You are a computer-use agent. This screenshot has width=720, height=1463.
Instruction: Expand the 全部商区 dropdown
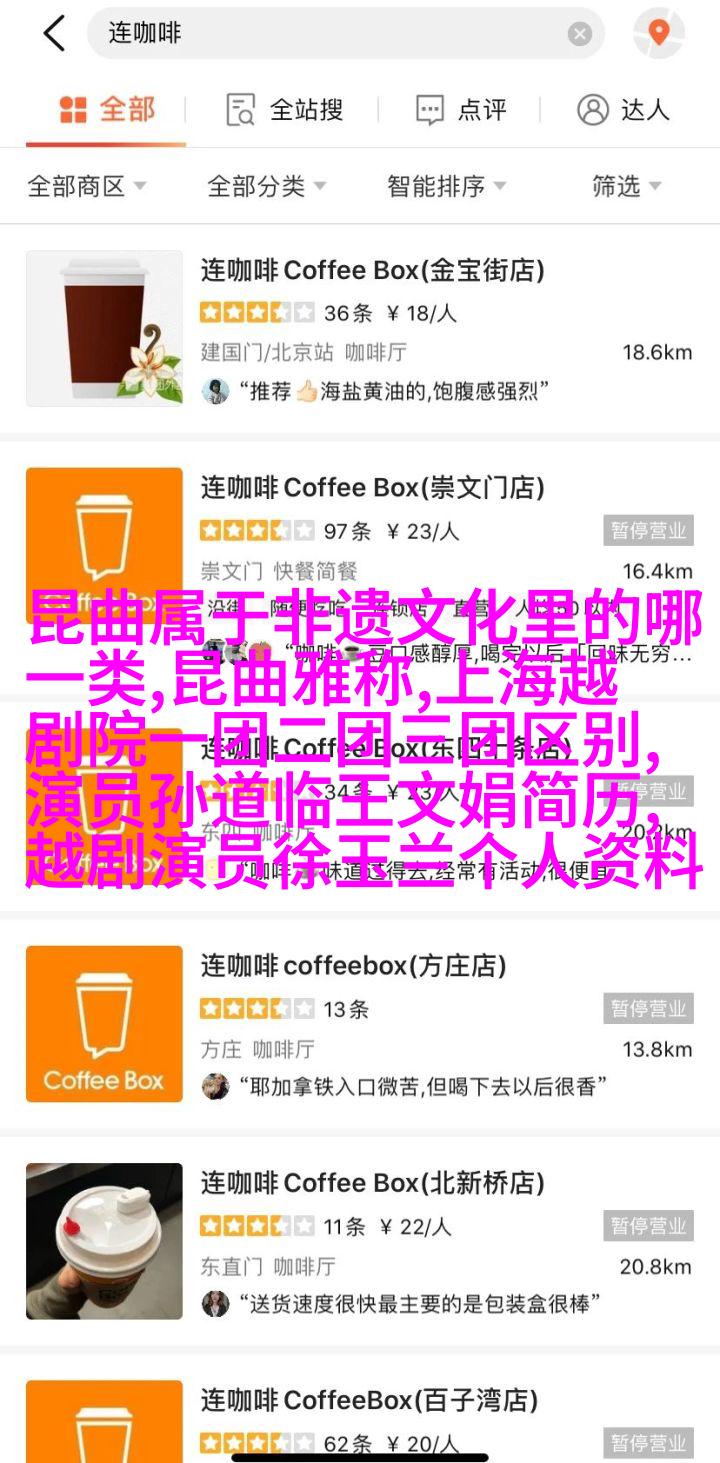coord(87,186)
